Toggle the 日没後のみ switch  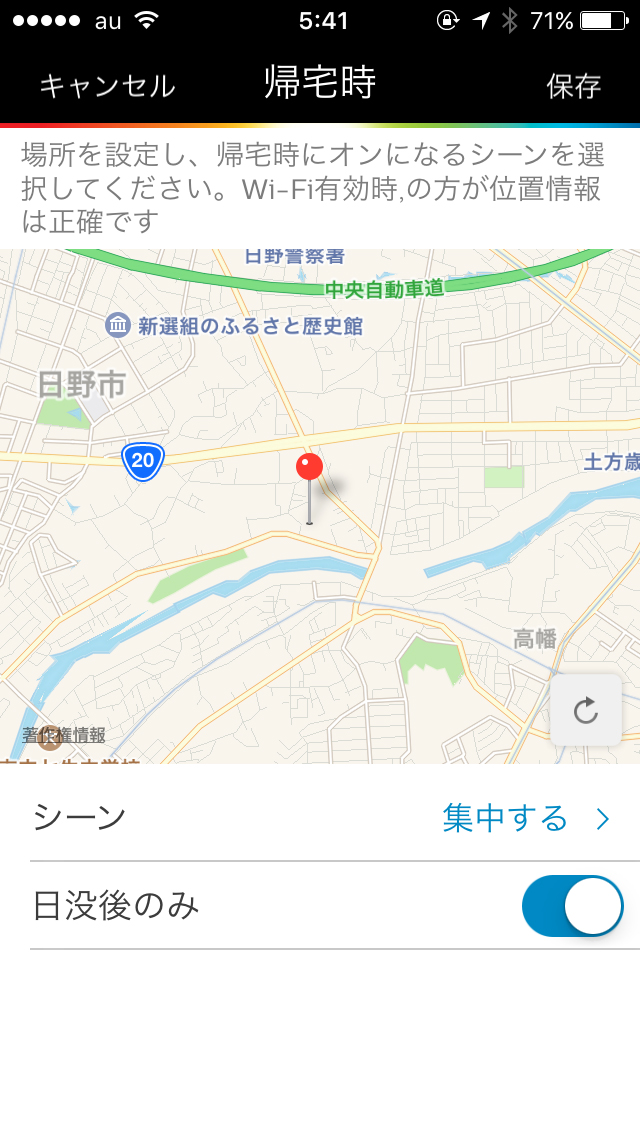pyautogui.click(x=572, y=906)
